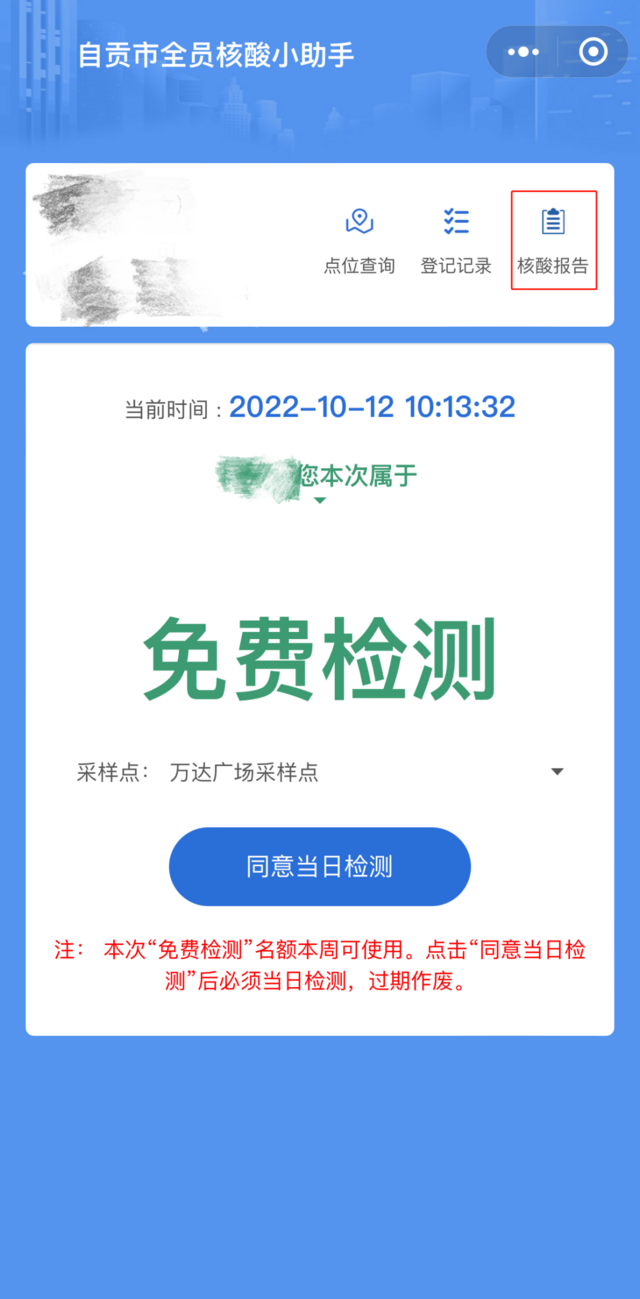The height and width of the screenshot is (1299, 640).
Task: Tap the 同意当日检测 button
Action: (x=320, y=866)
